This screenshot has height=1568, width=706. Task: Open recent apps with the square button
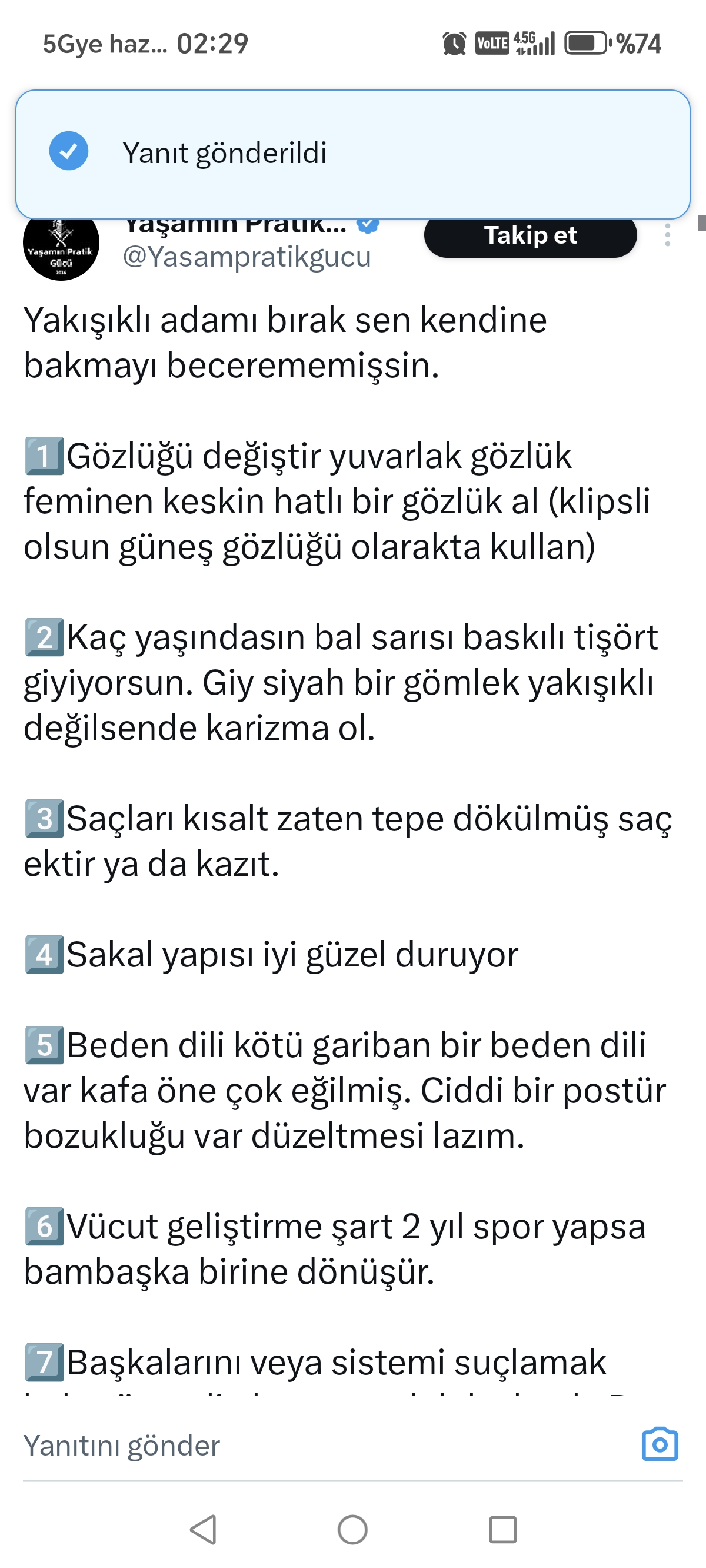point(502,1529)
